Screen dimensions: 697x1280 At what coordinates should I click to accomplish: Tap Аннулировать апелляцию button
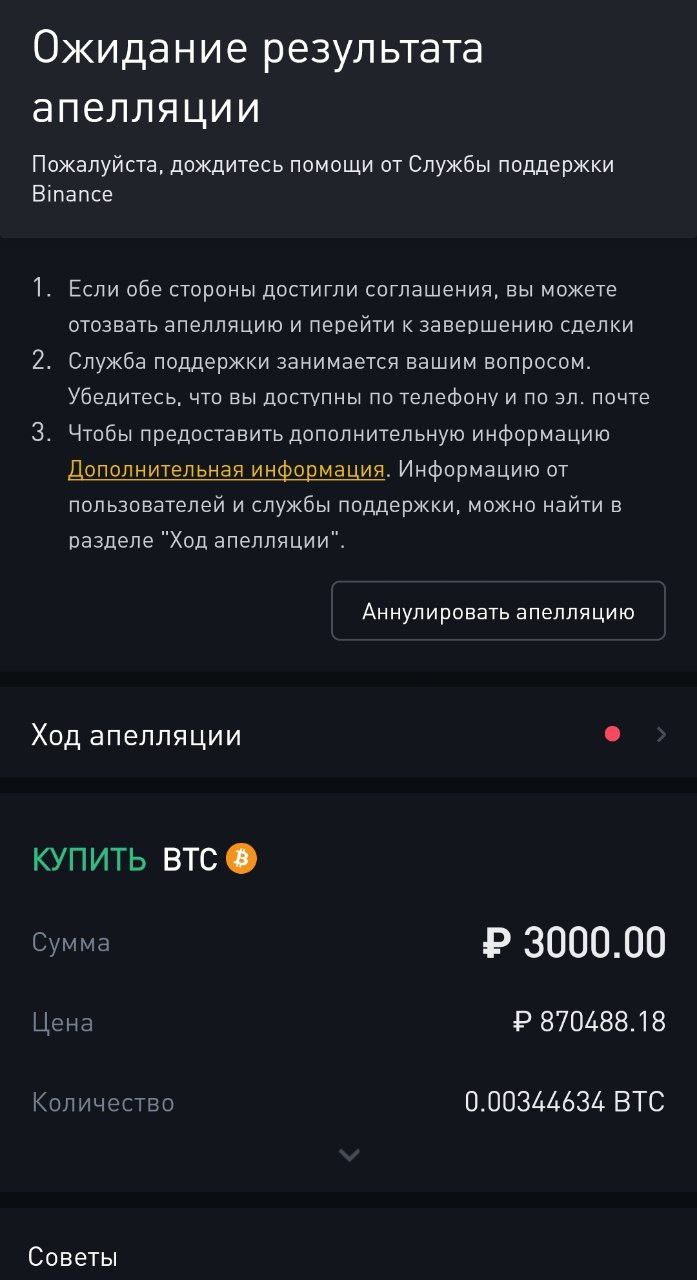pyautogui.click(x=498, y=611)
